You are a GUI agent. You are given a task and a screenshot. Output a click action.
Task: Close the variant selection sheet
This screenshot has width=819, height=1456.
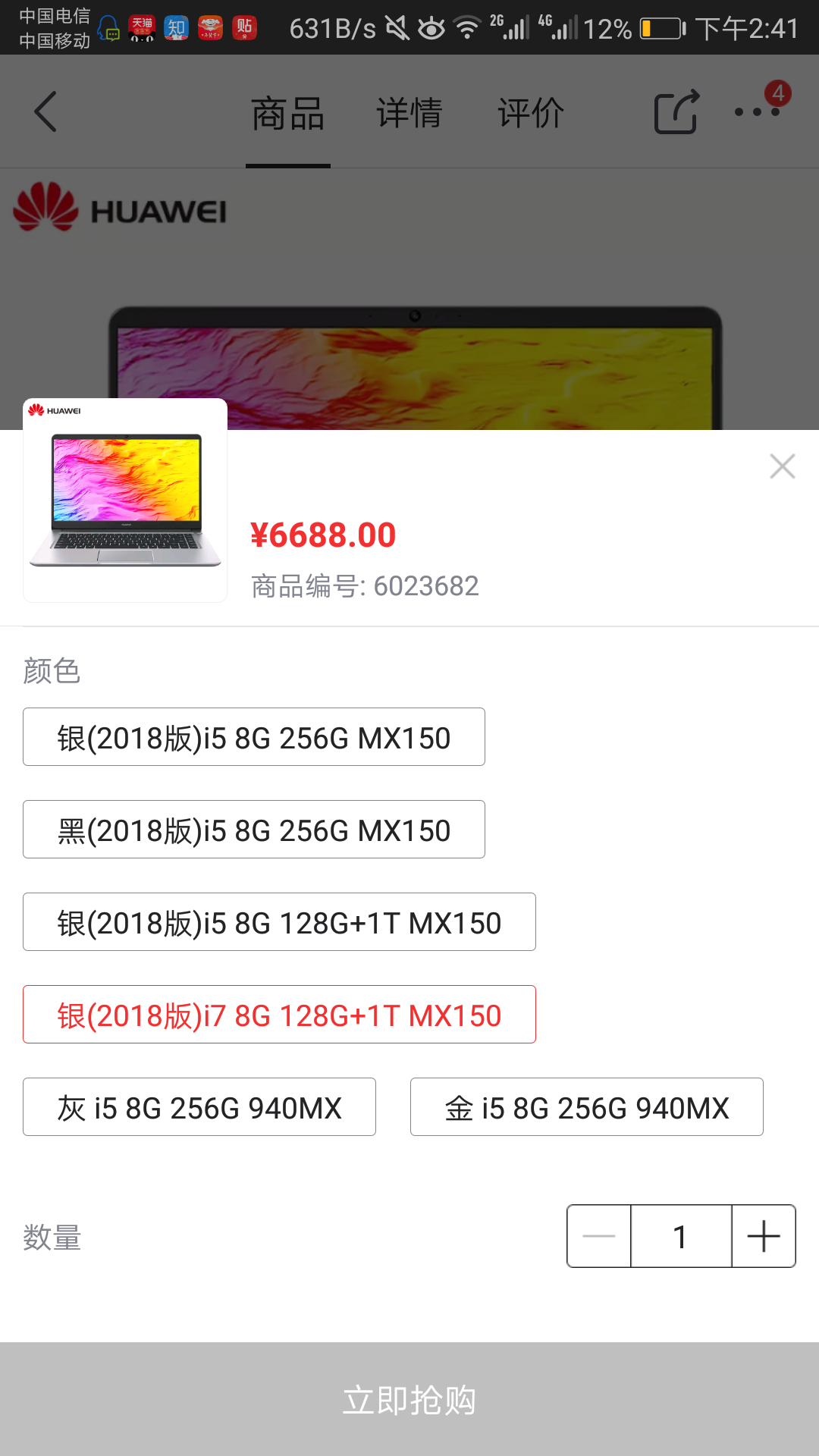[783, 466]
